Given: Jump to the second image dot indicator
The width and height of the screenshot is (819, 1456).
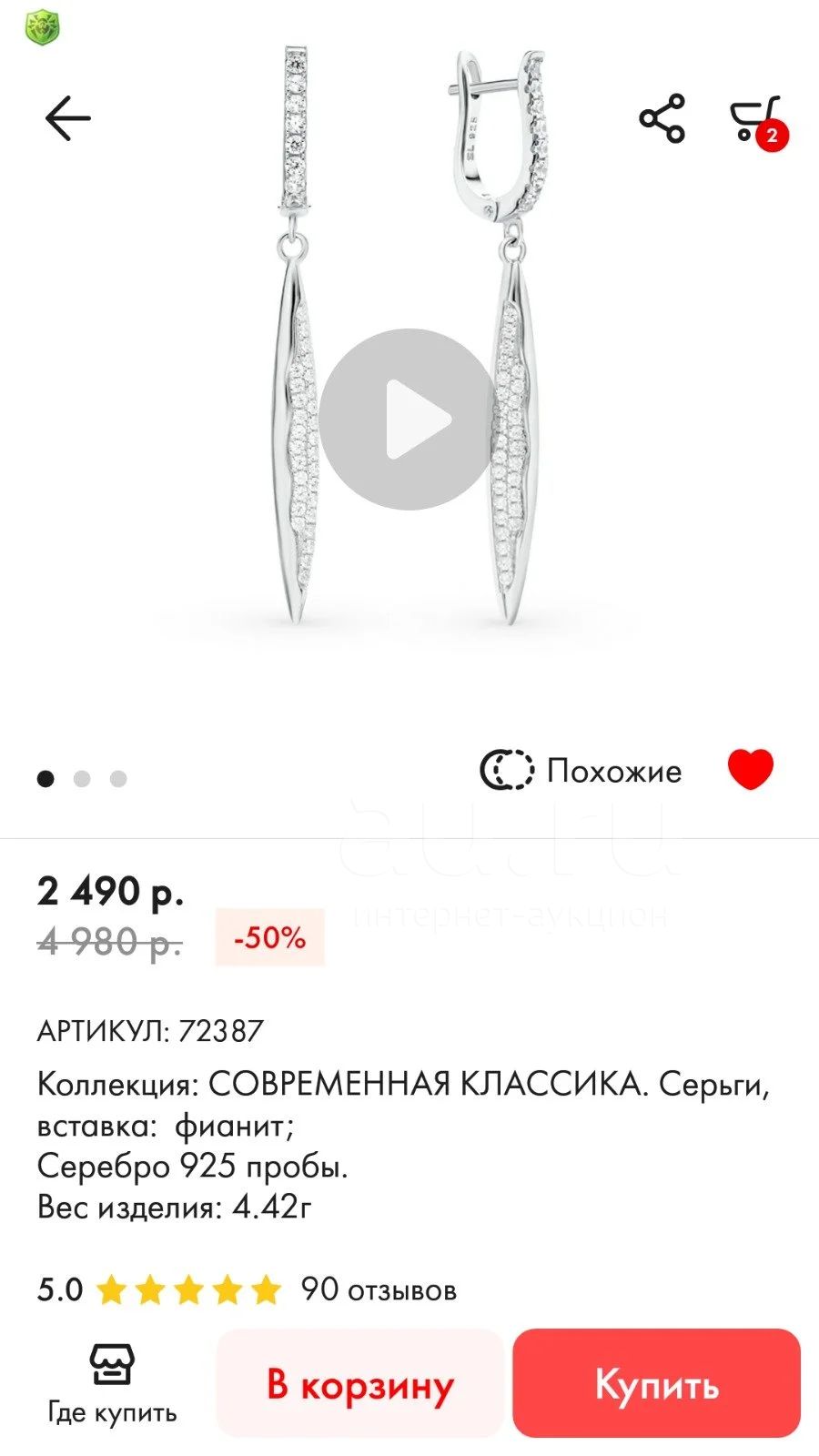Looking at the screenshot, I should 82,779.
